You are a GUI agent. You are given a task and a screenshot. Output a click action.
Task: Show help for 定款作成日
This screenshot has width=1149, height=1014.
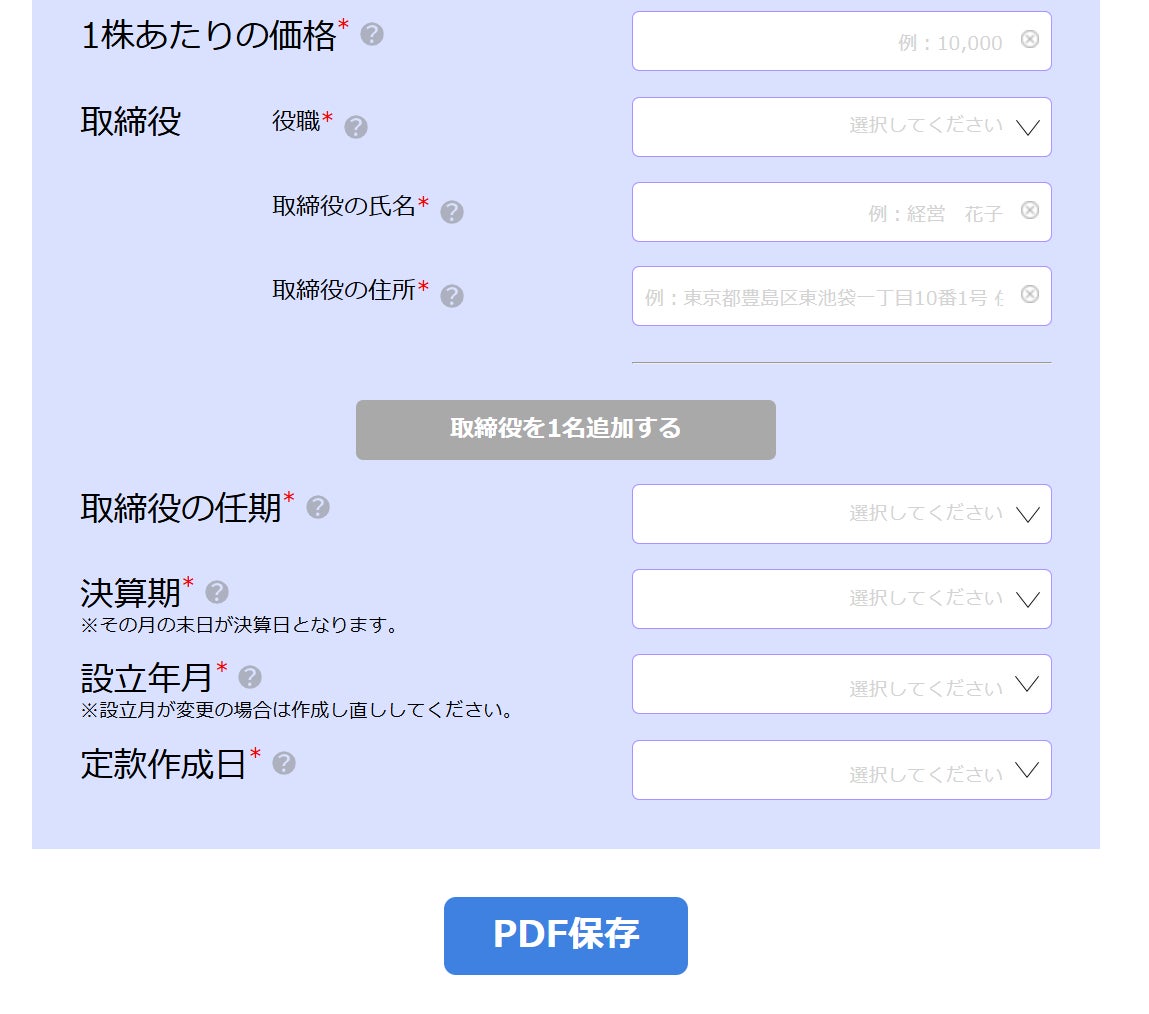[x=284, y=763]
